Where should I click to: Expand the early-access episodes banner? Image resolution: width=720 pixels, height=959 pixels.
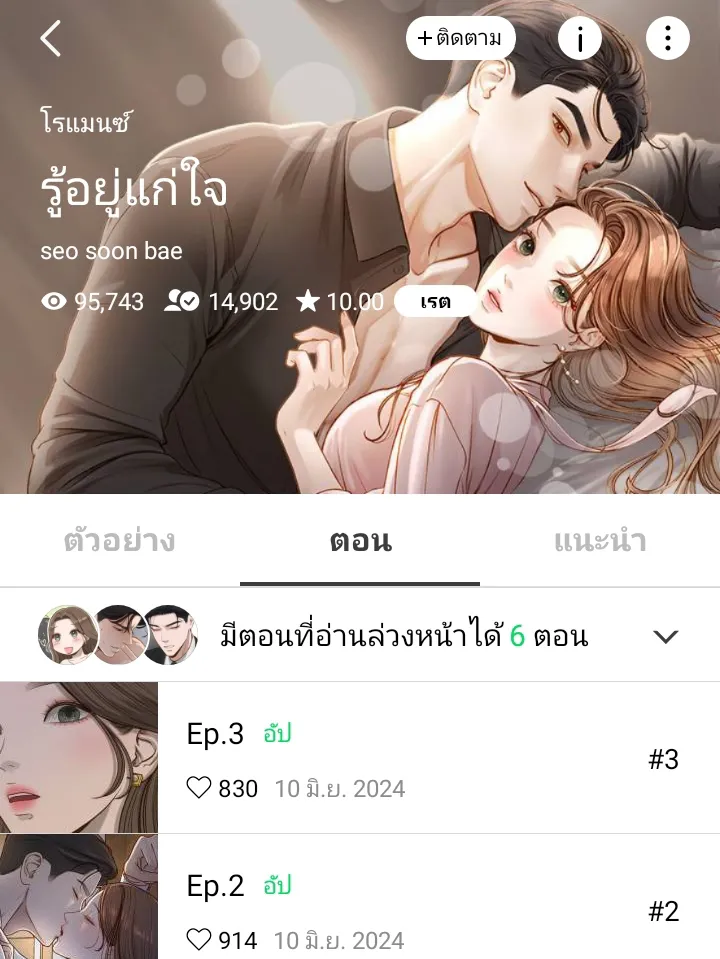pos(665,636)
